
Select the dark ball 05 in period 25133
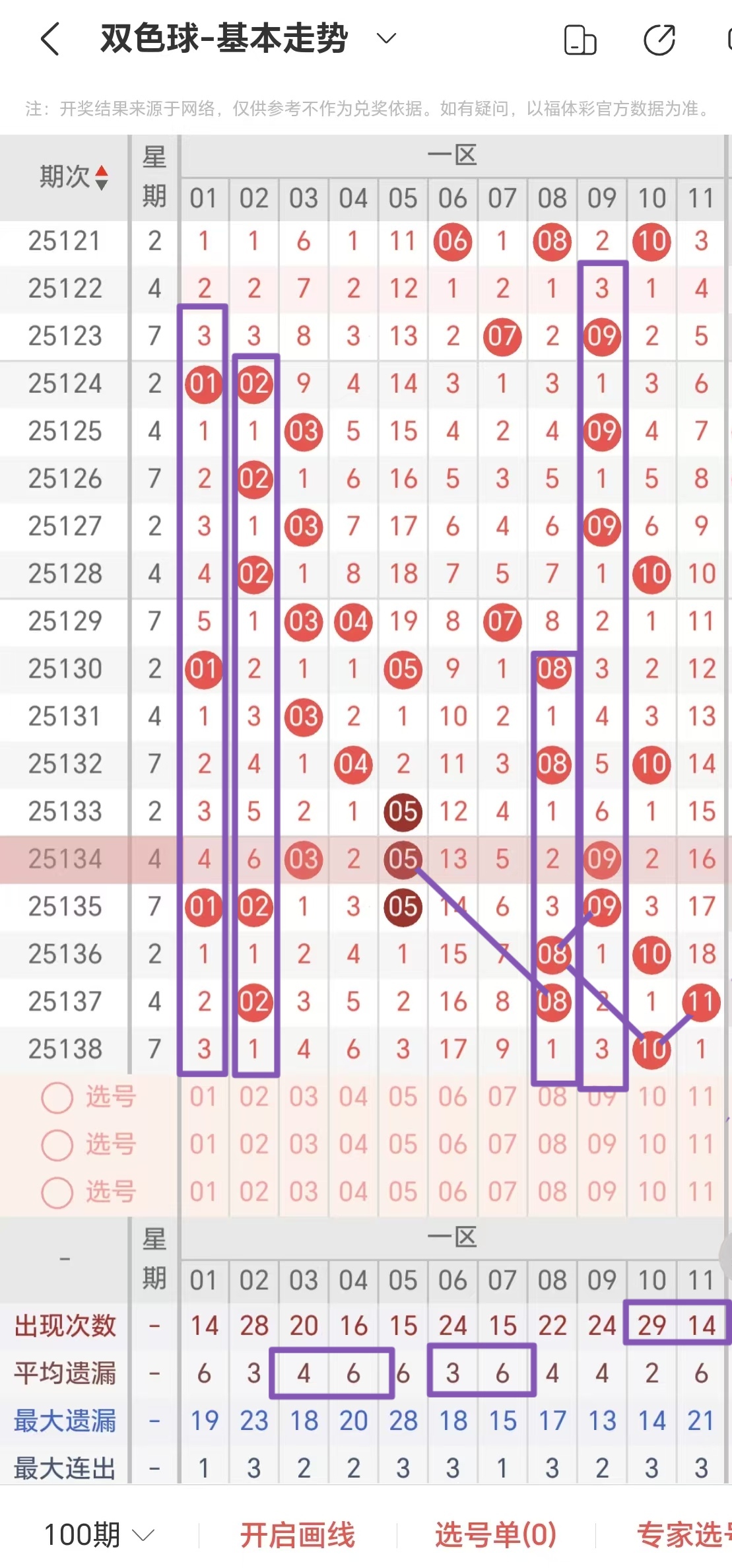pos(403,812)
